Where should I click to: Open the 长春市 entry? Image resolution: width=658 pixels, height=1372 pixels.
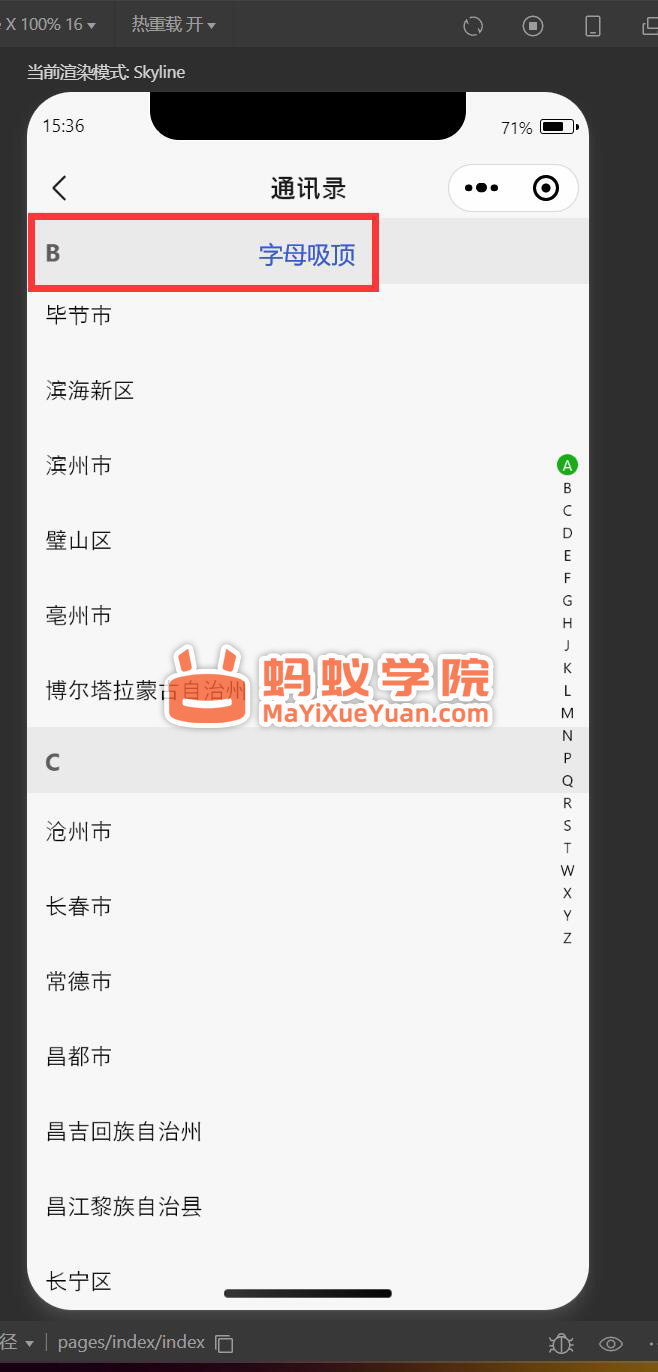click(79, 907)
